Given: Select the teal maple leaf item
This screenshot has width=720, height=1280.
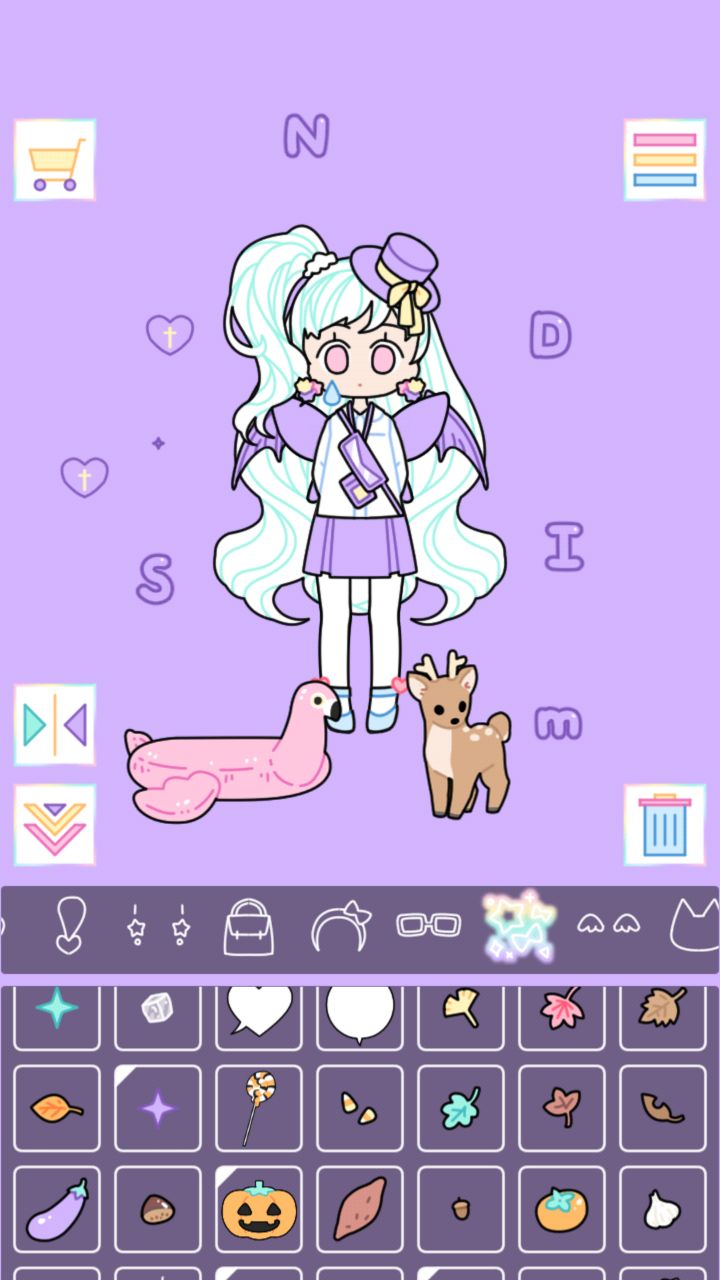Looking at the screenshot, I should pyautogui.click(x=460, y=1107).
